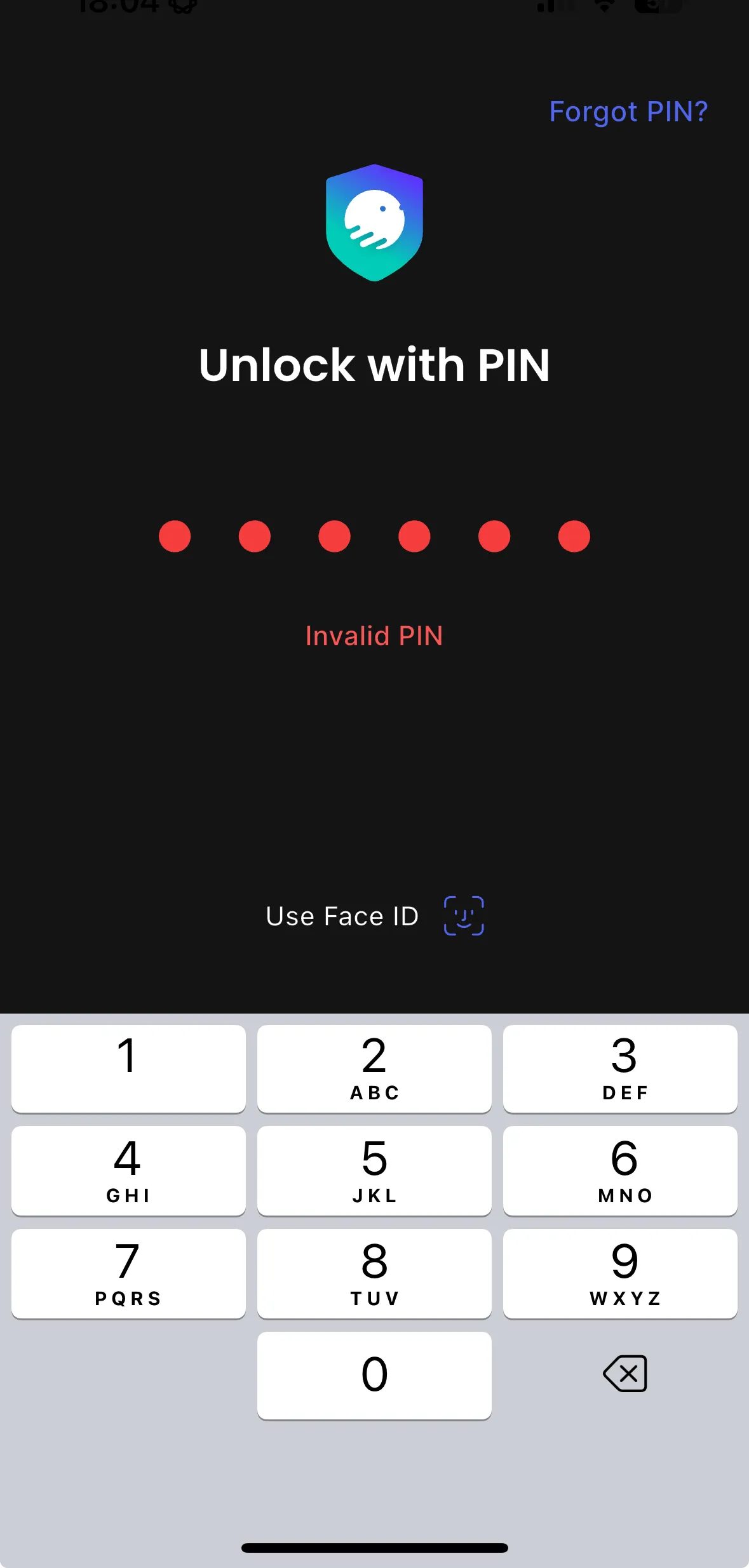
Task: Tap the Face ID icon
Action: (x=463, y=915)
